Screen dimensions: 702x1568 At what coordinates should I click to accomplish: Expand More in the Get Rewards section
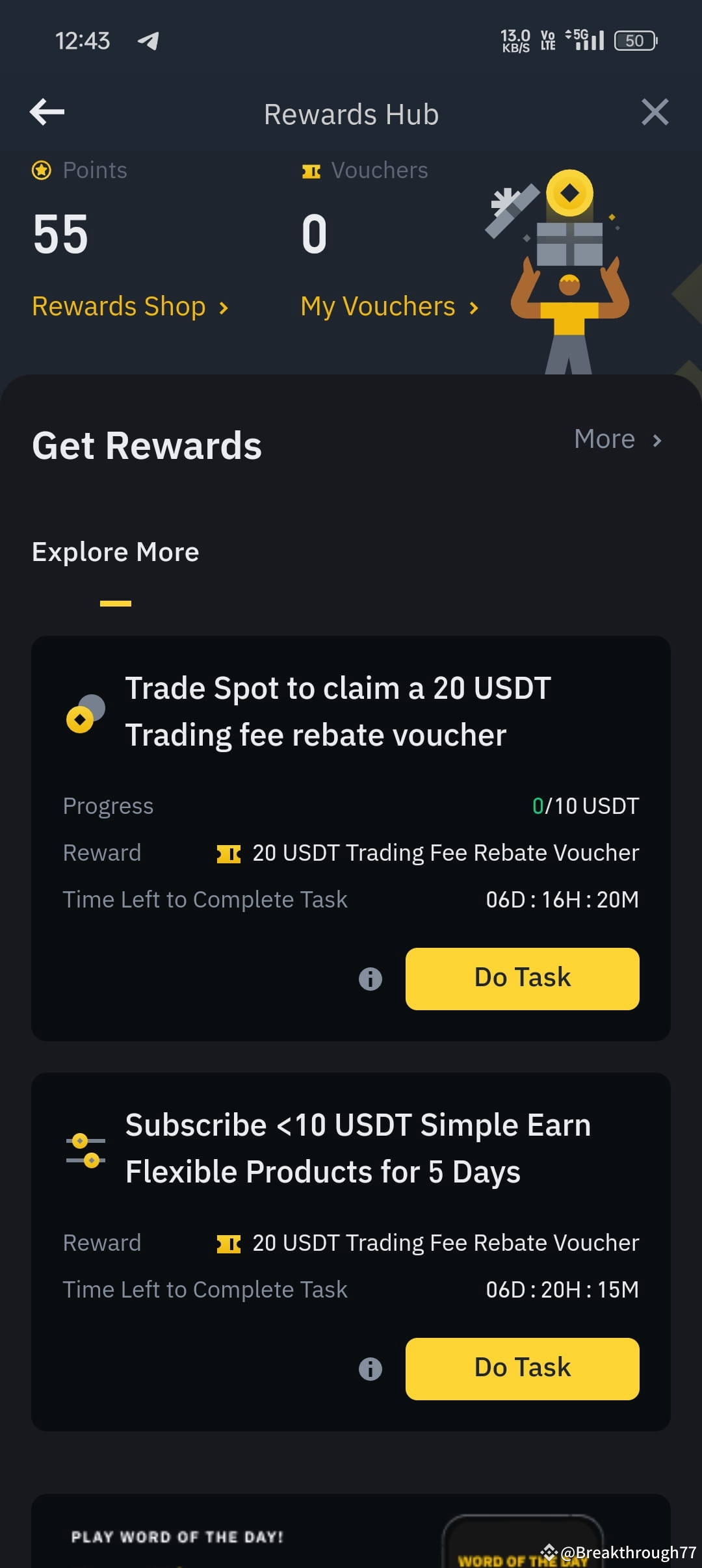point(616,439)
